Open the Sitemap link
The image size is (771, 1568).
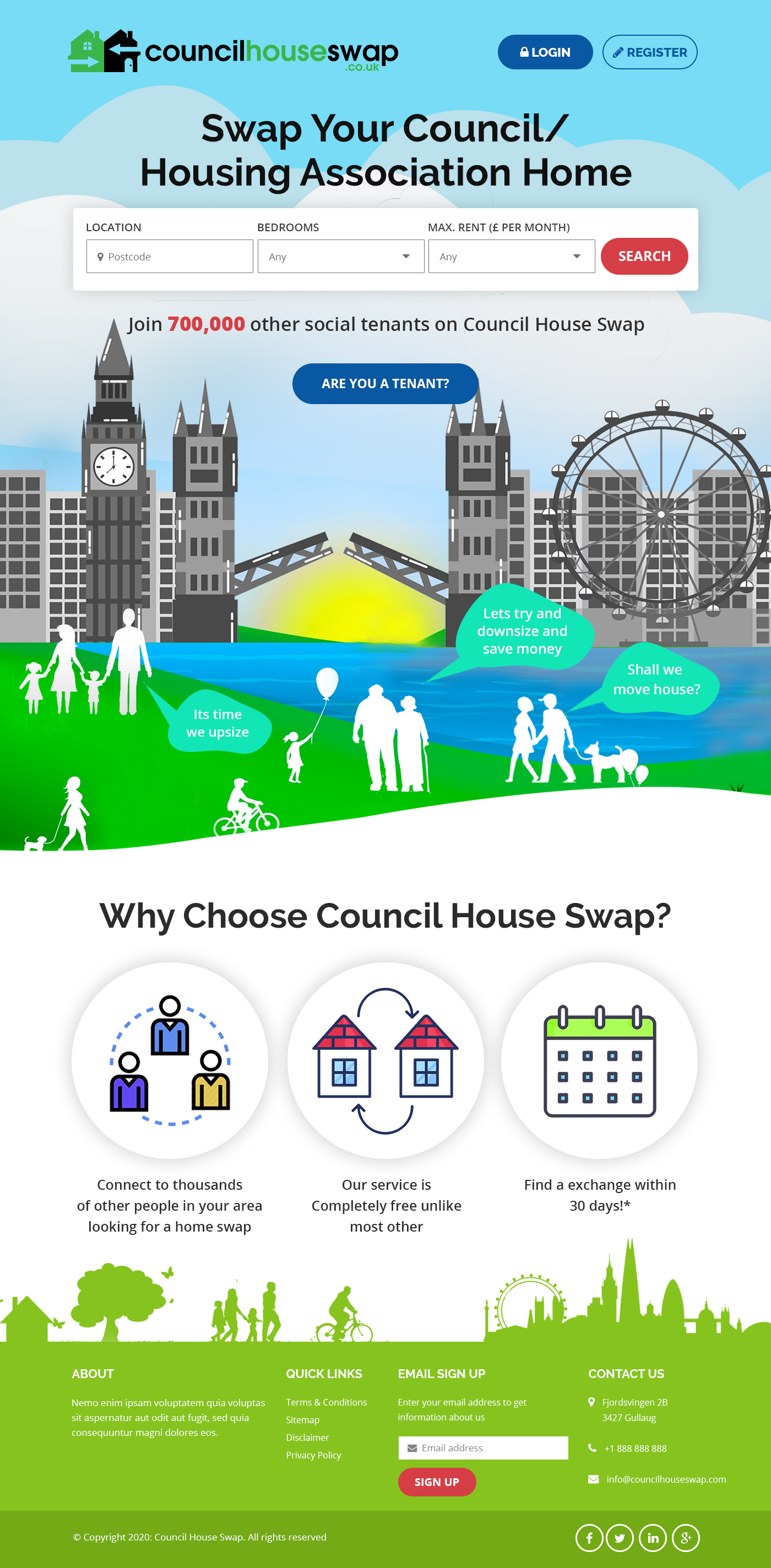click(x=303, y=1419)
